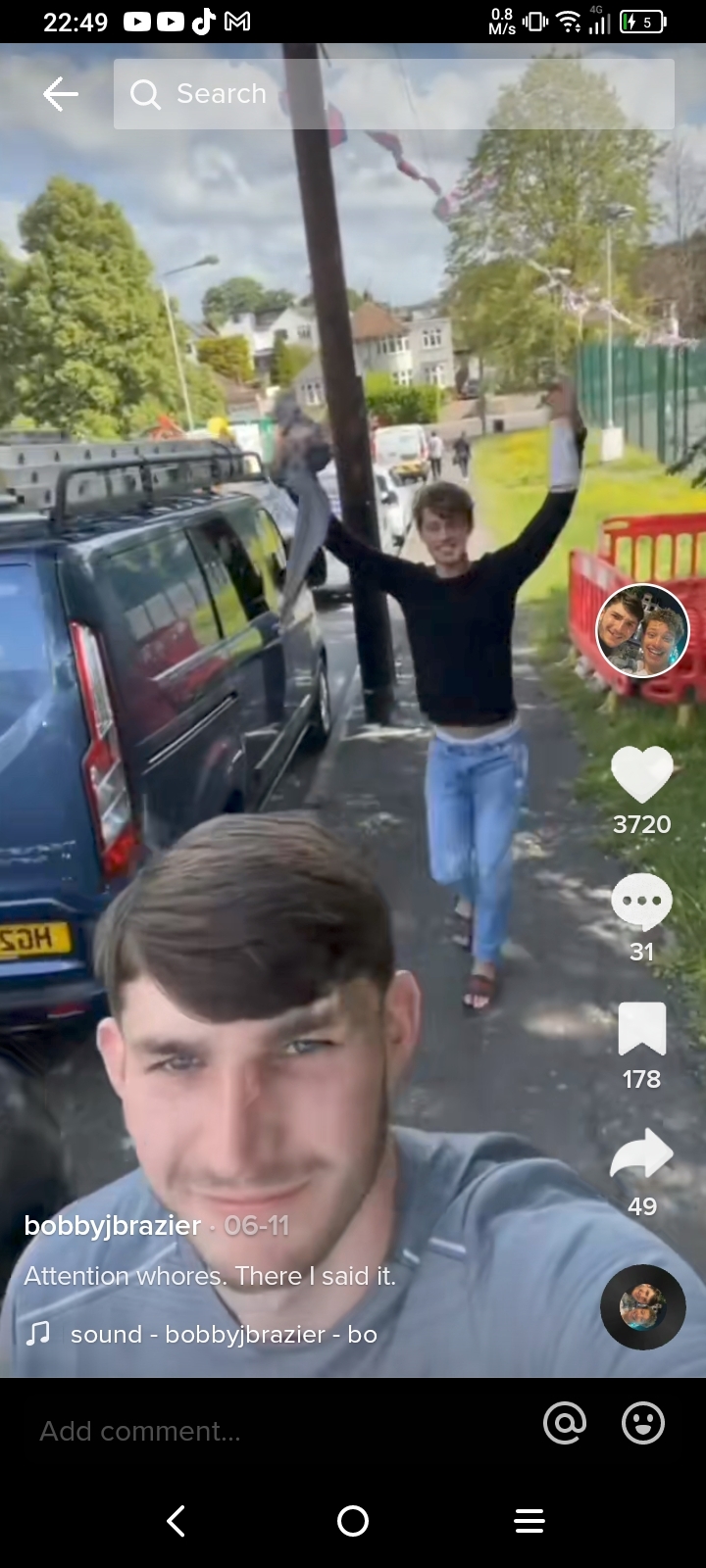This screenshot has height=1568, width=706.
Task: Share the video via the arrow icon
Action: tap(642, 1154)
